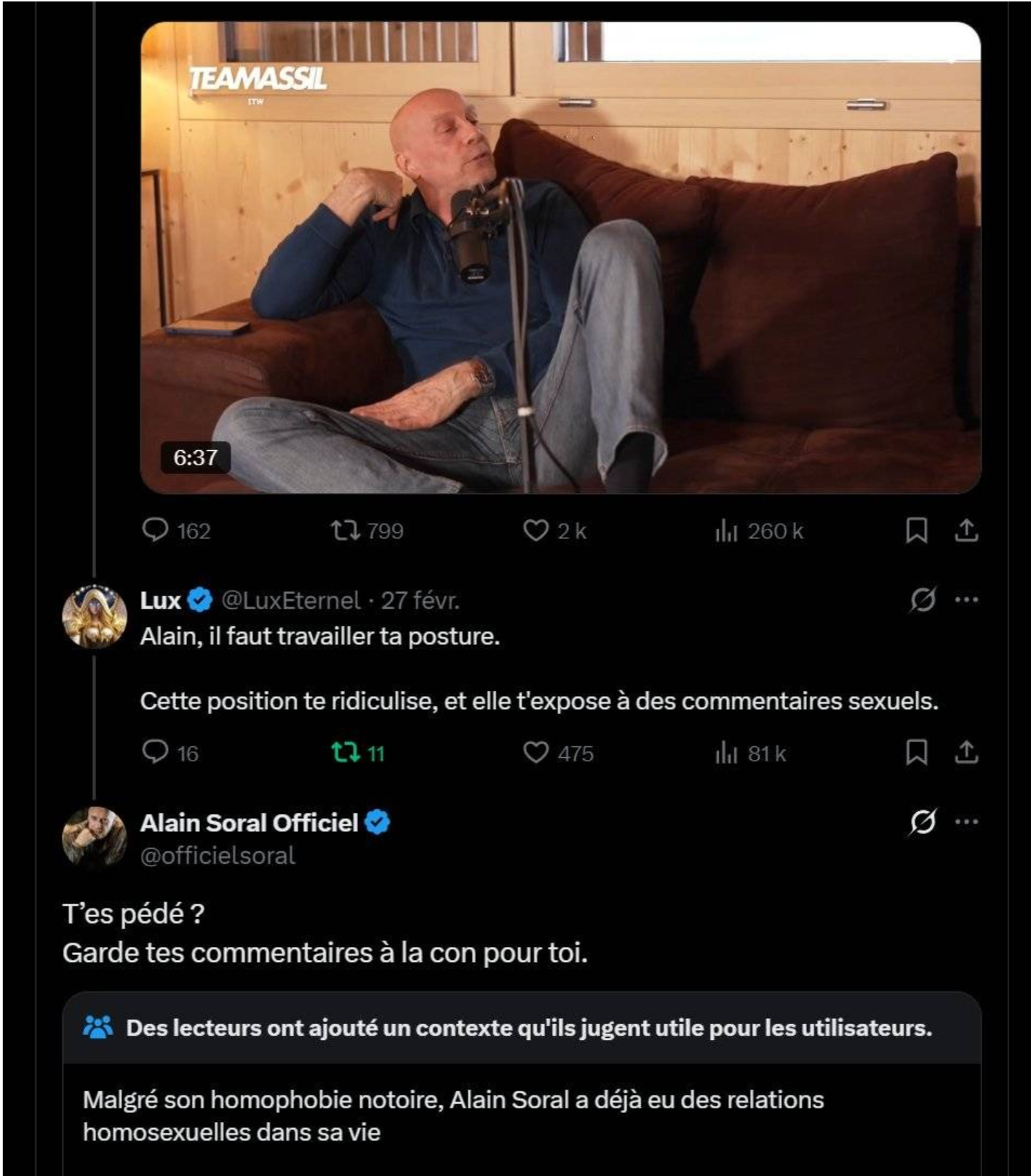The height and width of the screenshot is (1176, 1031).
Task: Share Lux's reply about posture
Action: pyautogui.click(x=966, y=752)
